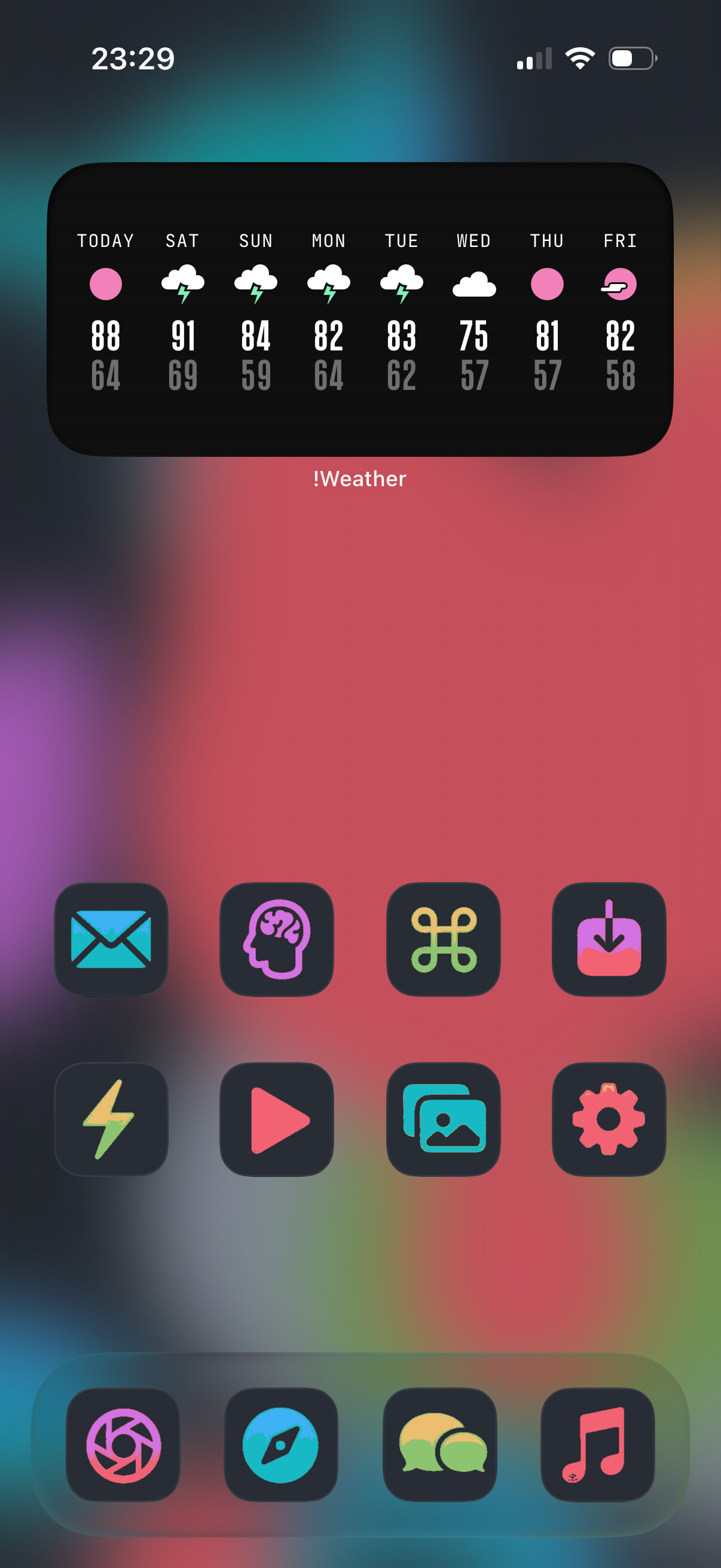Open the weather forecast widget
The height and width of the screenshot is (1568, 721).
pyautogui.click(x=359, y=309)
